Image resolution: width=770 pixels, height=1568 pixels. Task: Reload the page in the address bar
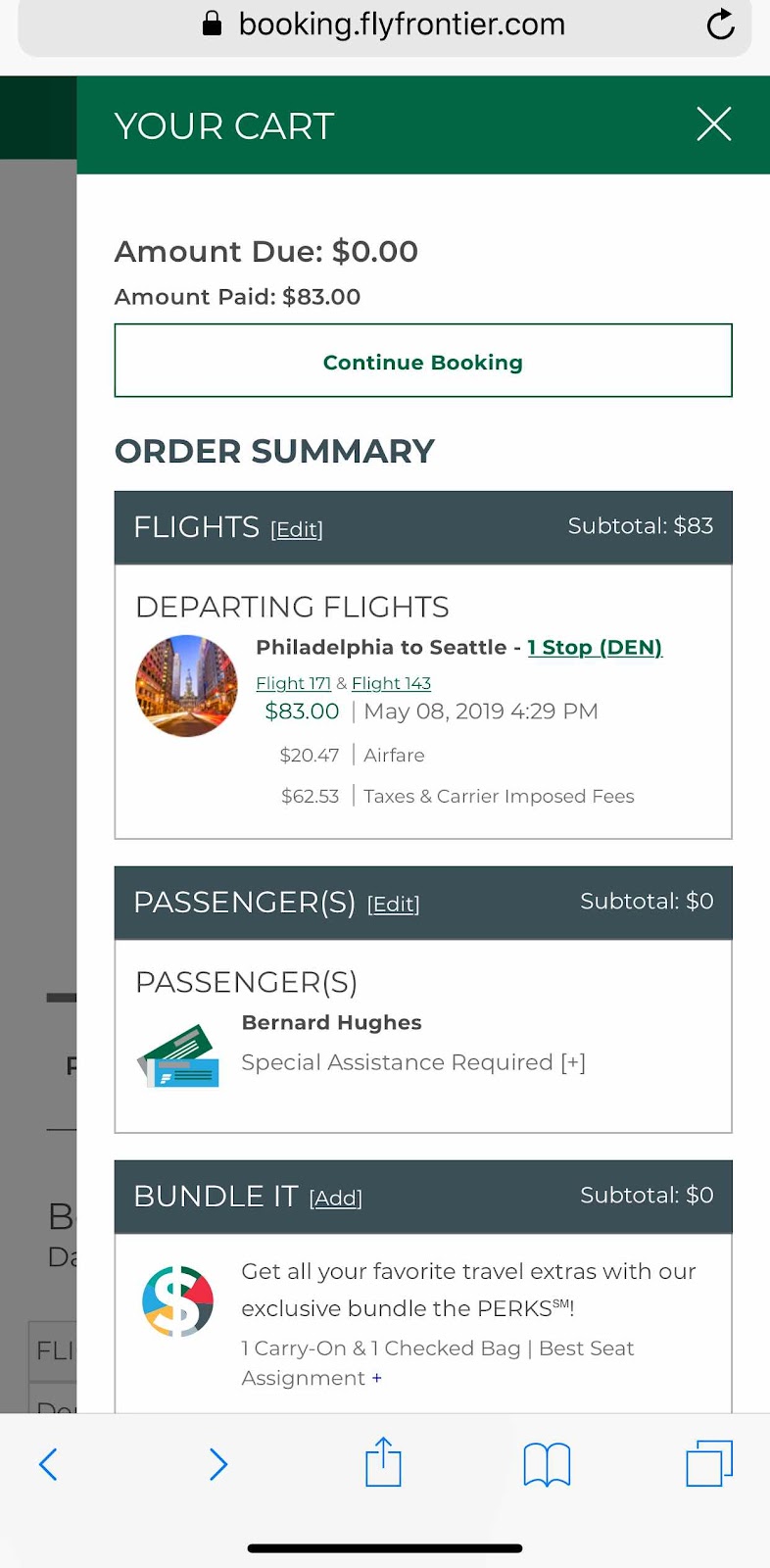coord(720,24)
